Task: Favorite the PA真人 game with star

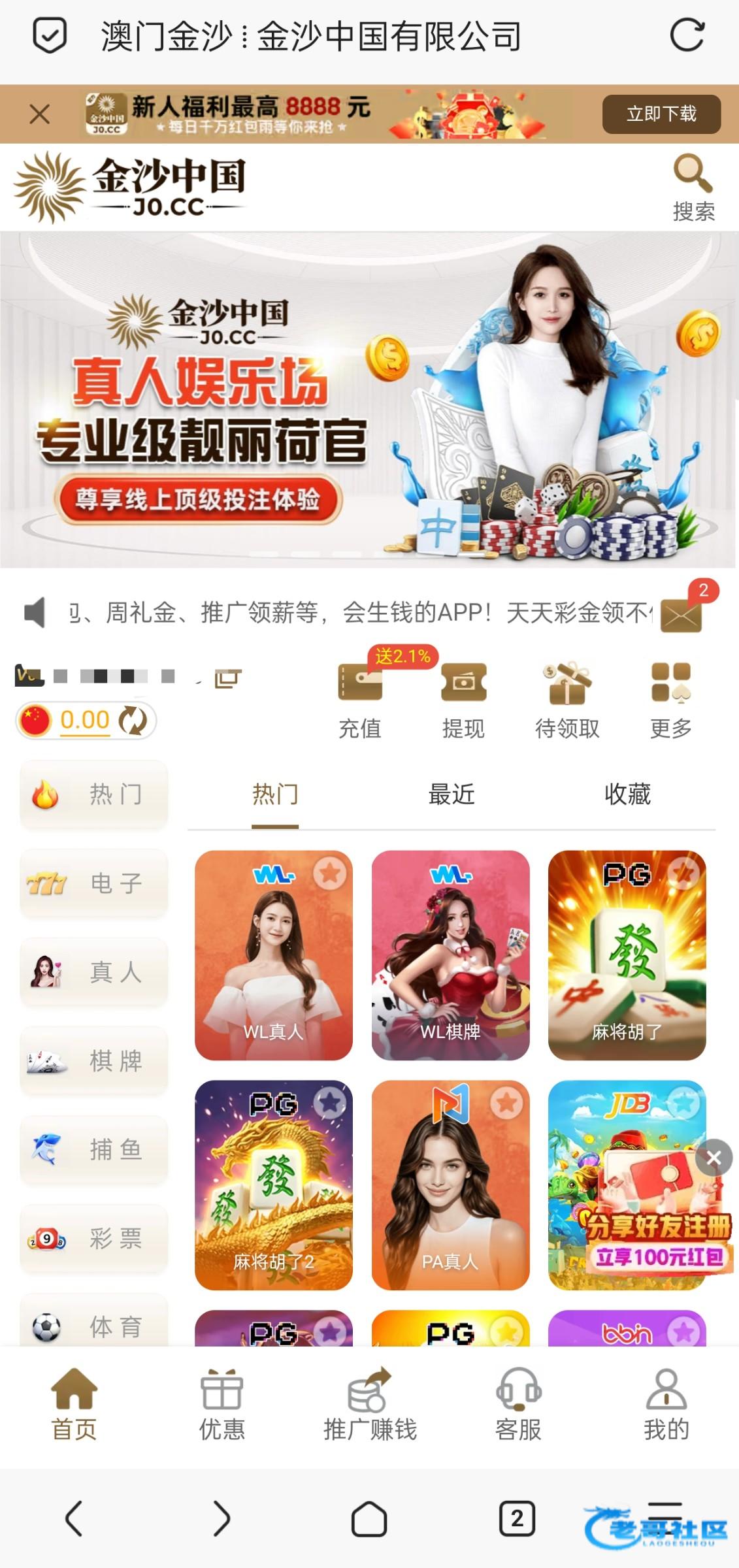Action: [506, 1103]
